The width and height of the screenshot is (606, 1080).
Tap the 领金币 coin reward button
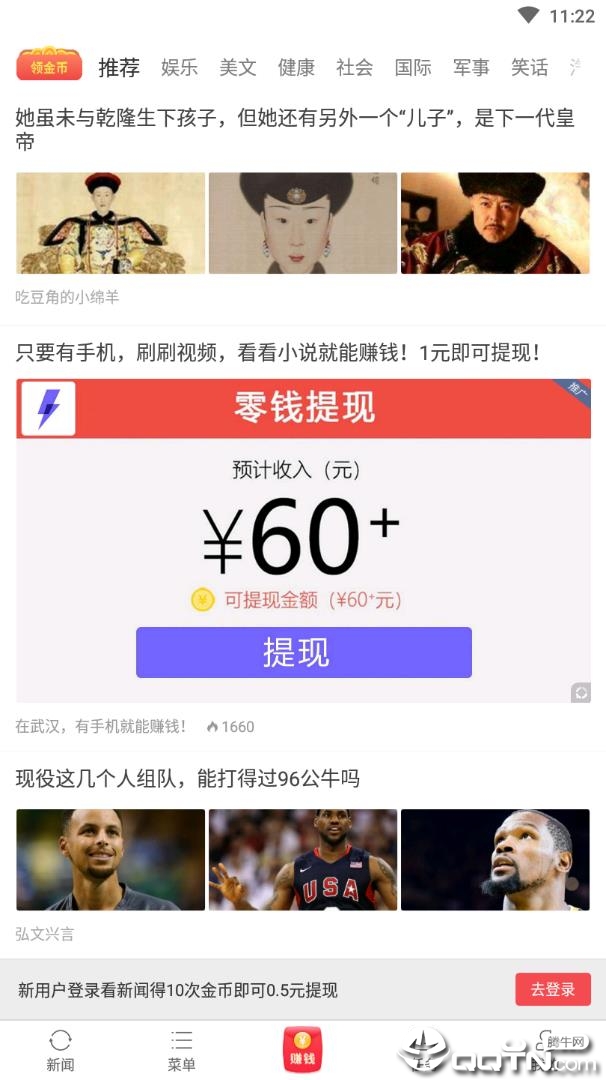(49, 64)
